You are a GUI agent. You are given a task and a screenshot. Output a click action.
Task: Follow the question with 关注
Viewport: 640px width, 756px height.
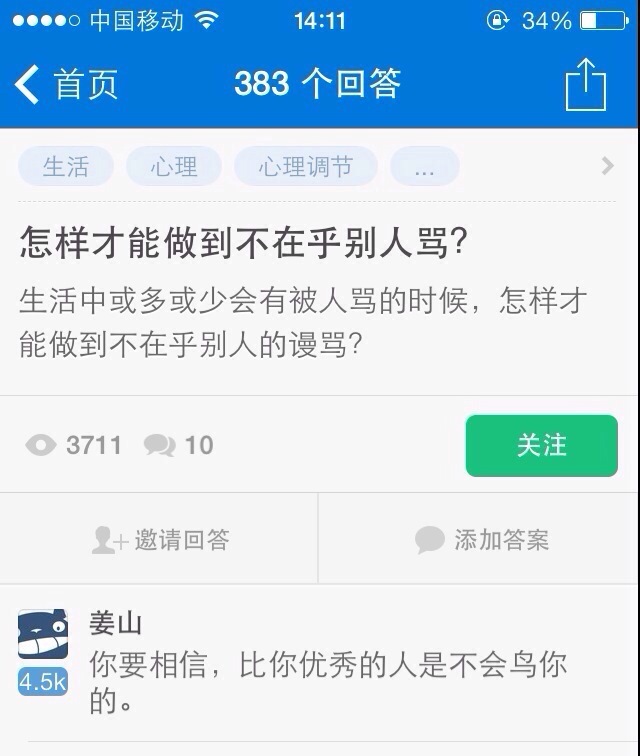click(x=541, y=445)
